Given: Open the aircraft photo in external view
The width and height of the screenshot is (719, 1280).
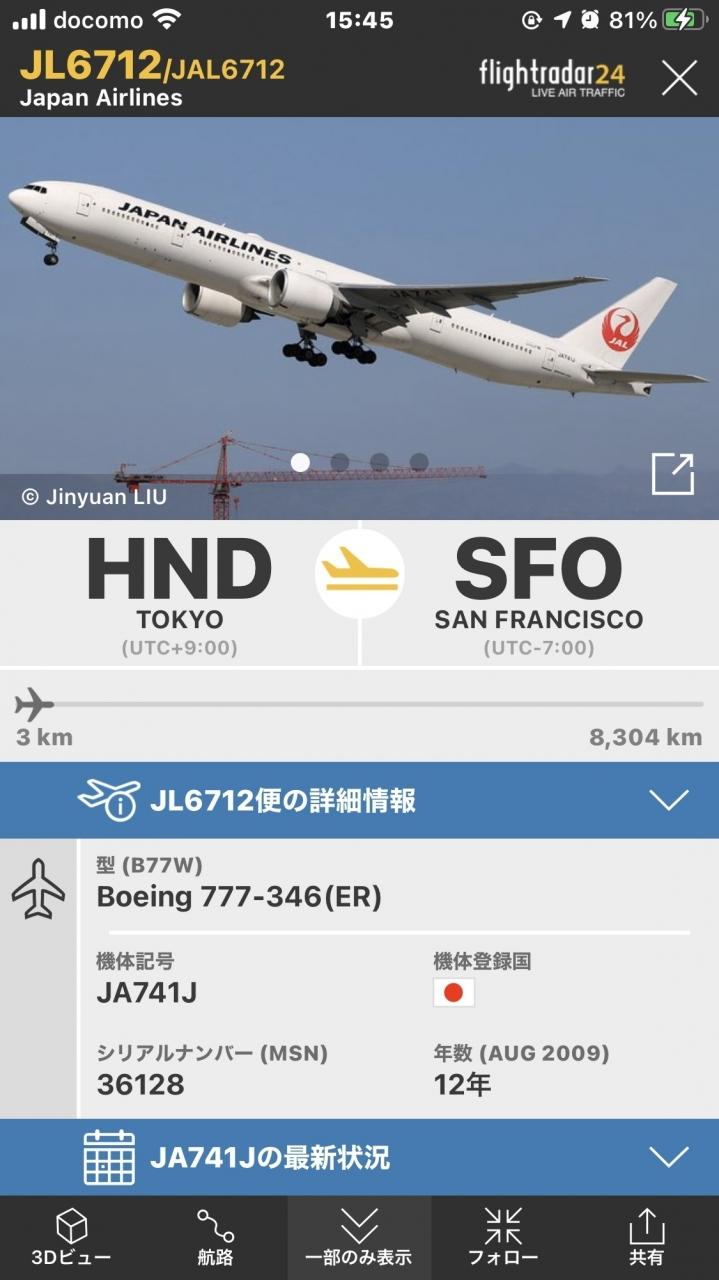Looking at the screenshot, I should [x=672, y=474].
